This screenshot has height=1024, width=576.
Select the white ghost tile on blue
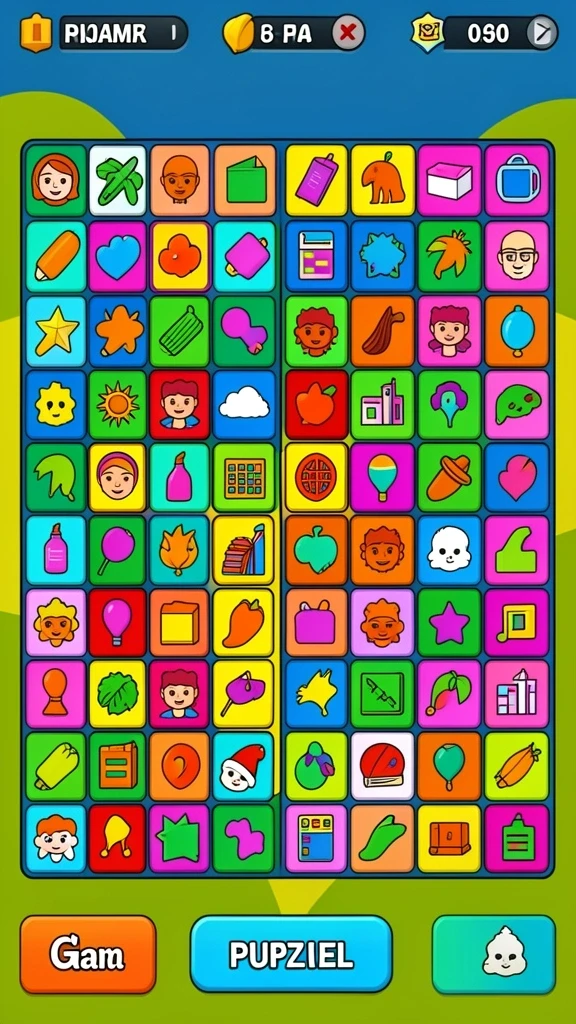coord(449,550)
